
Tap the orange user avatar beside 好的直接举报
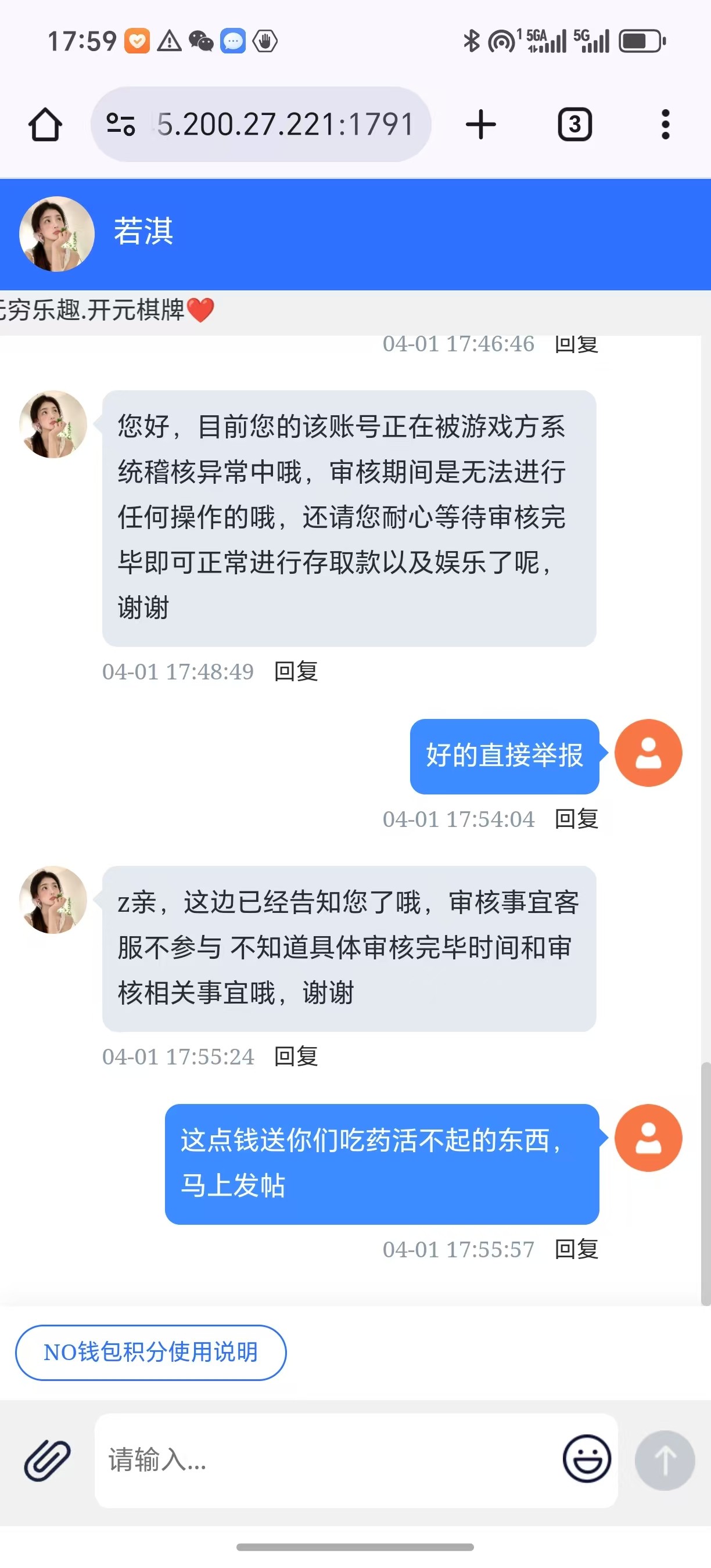648,754
